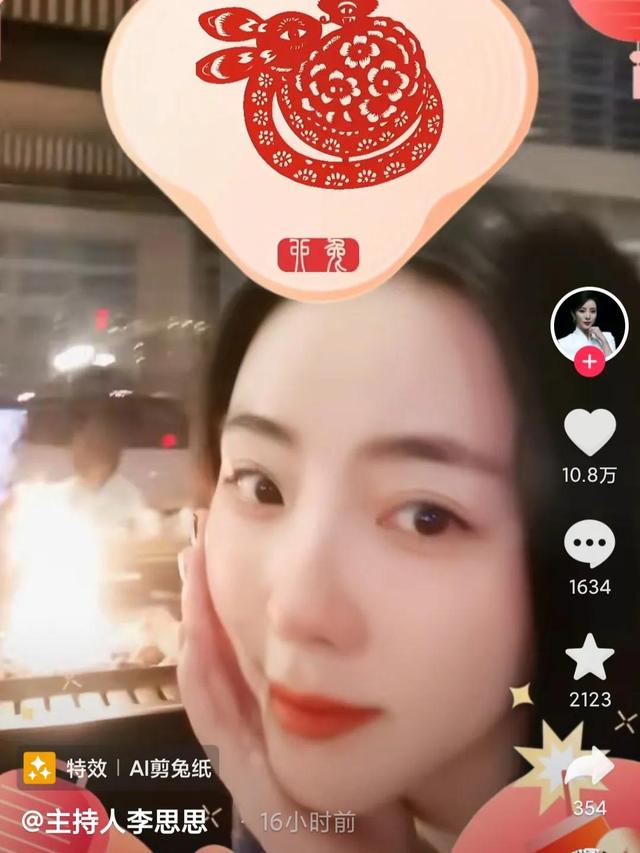Open the @主持人李思思 username link

tap(115, 822)
